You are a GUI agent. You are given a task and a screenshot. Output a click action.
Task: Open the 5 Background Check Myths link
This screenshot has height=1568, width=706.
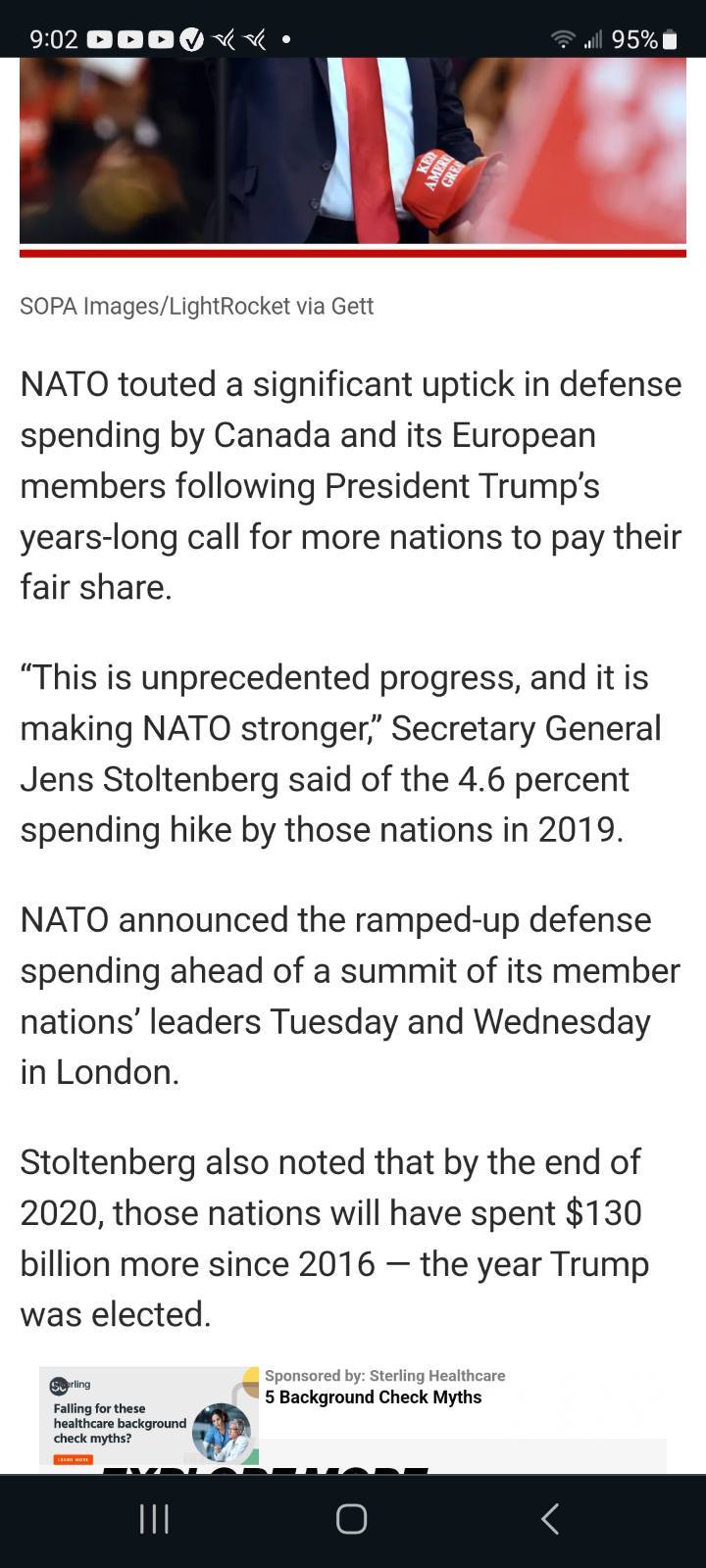tap(373, 1397)
